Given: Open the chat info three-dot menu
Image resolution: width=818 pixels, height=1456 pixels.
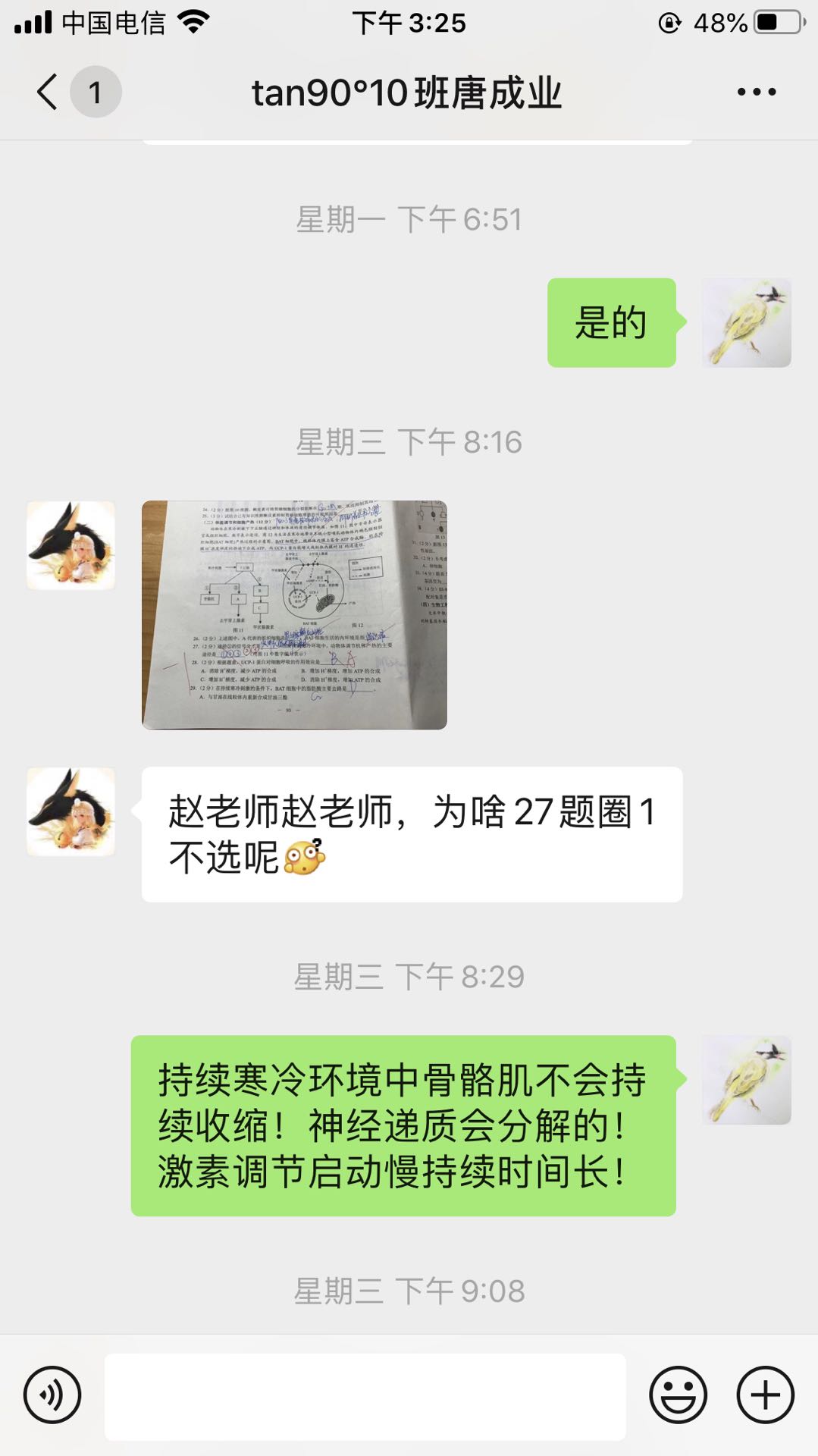Looking at the screenshot, I should tap(756, 93).
